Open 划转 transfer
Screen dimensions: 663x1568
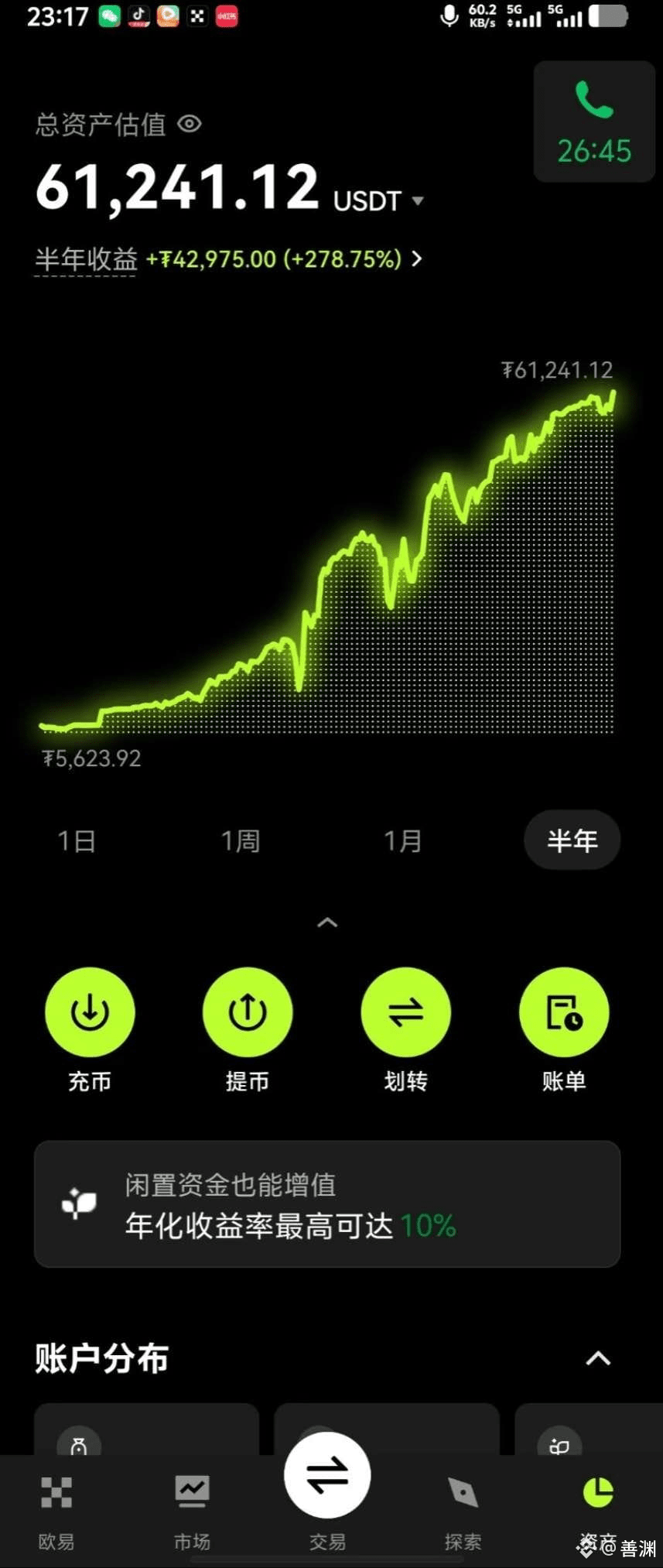[x=405, y=1012]
